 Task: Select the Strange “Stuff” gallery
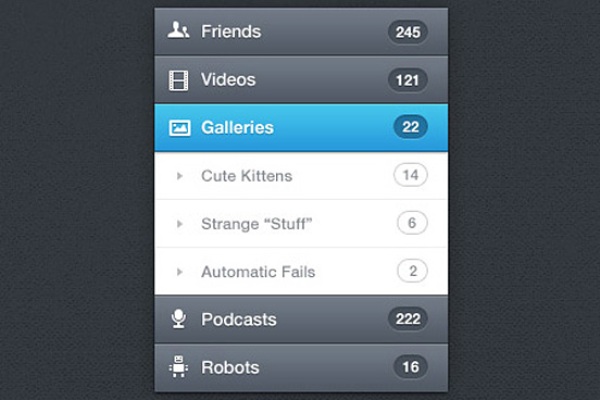pos(257,224)
